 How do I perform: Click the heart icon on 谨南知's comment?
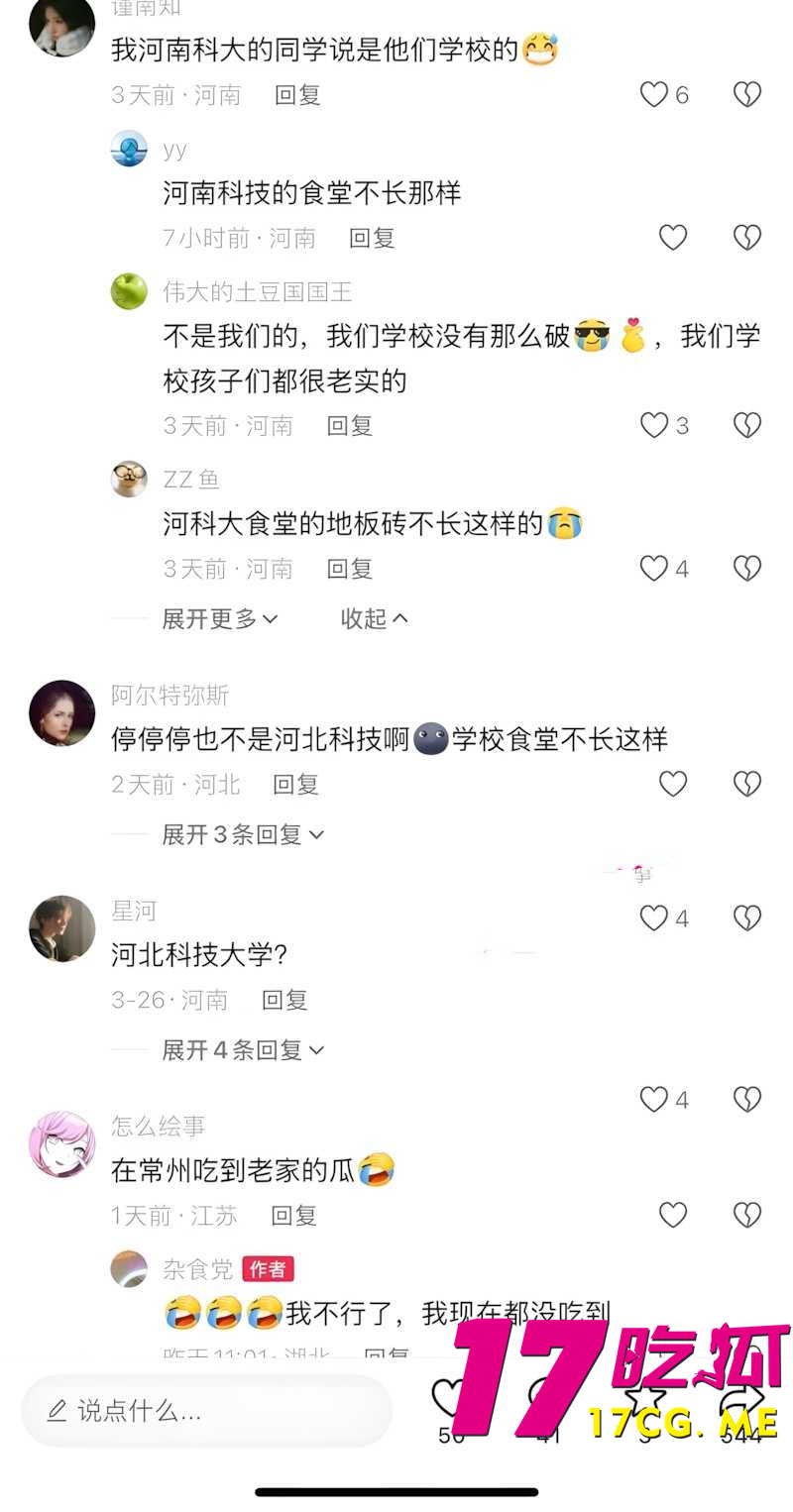pos(652,95)
